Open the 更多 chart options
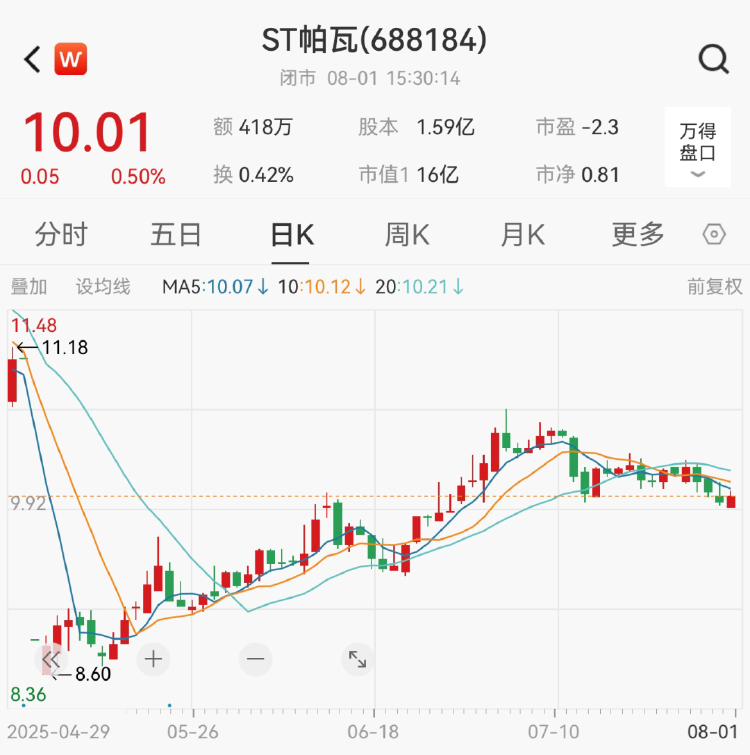Screen dimensions: 750x755 point(638,235)
